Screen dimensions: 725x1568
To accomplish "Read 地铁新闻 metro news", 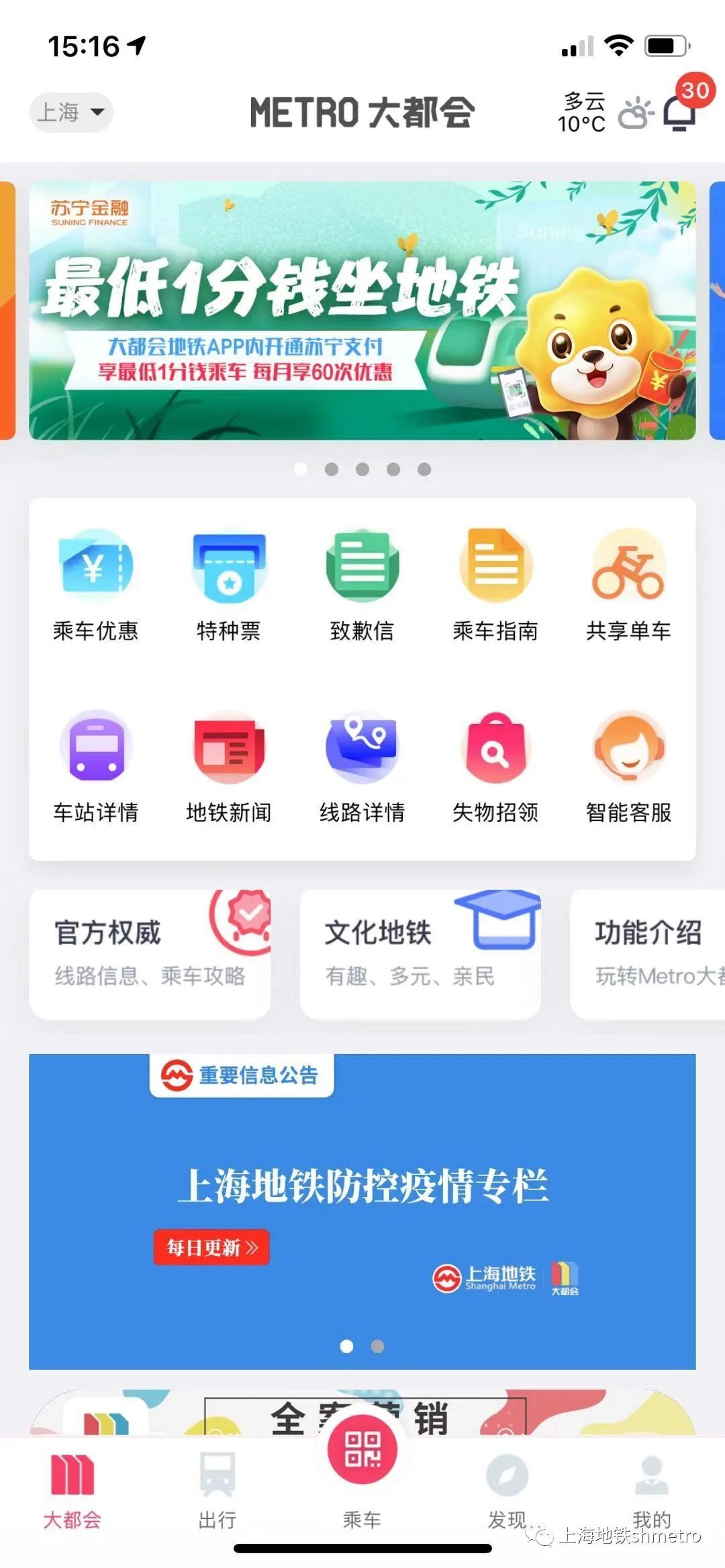I will click(228, 766).
